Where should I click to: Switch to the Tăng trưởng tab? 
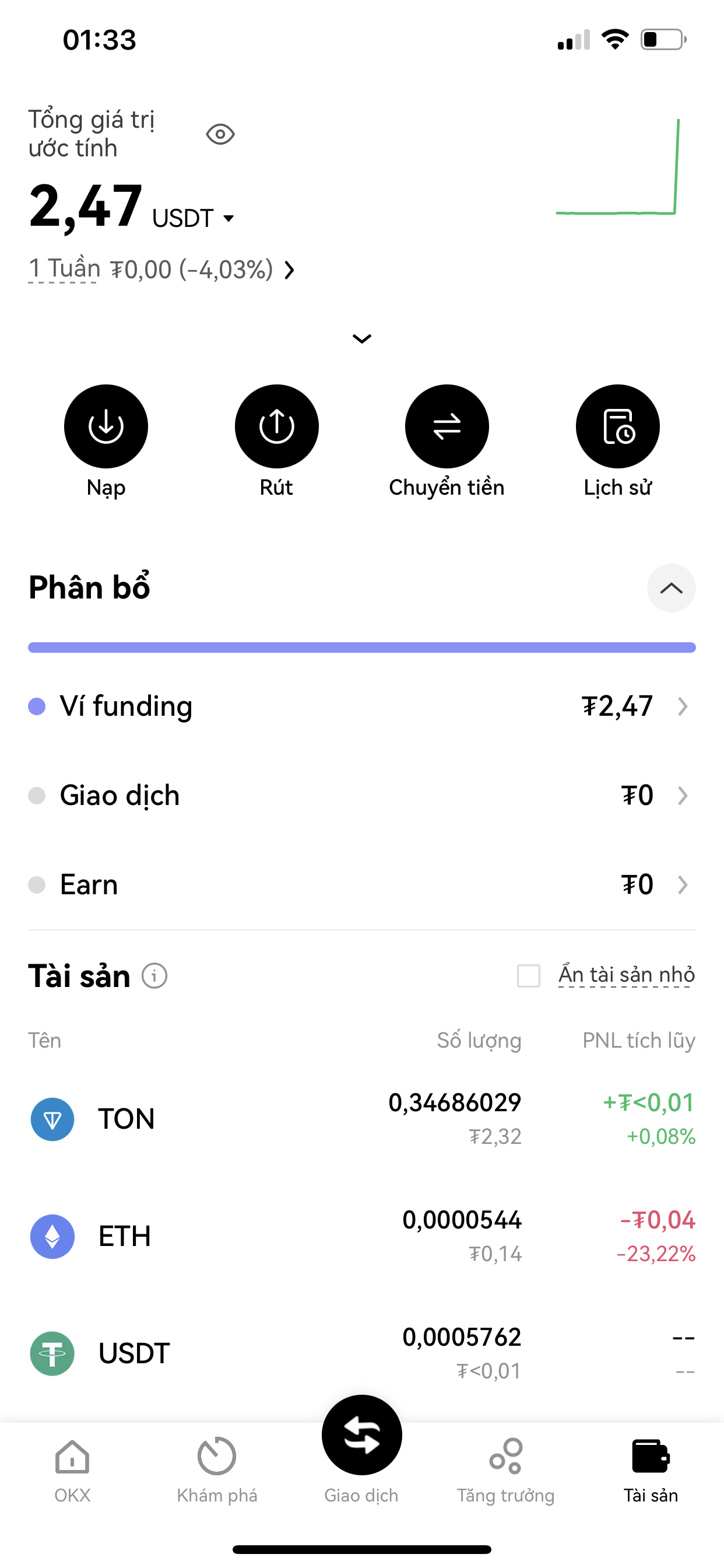pyautogui.click(x=506, y=1470)
